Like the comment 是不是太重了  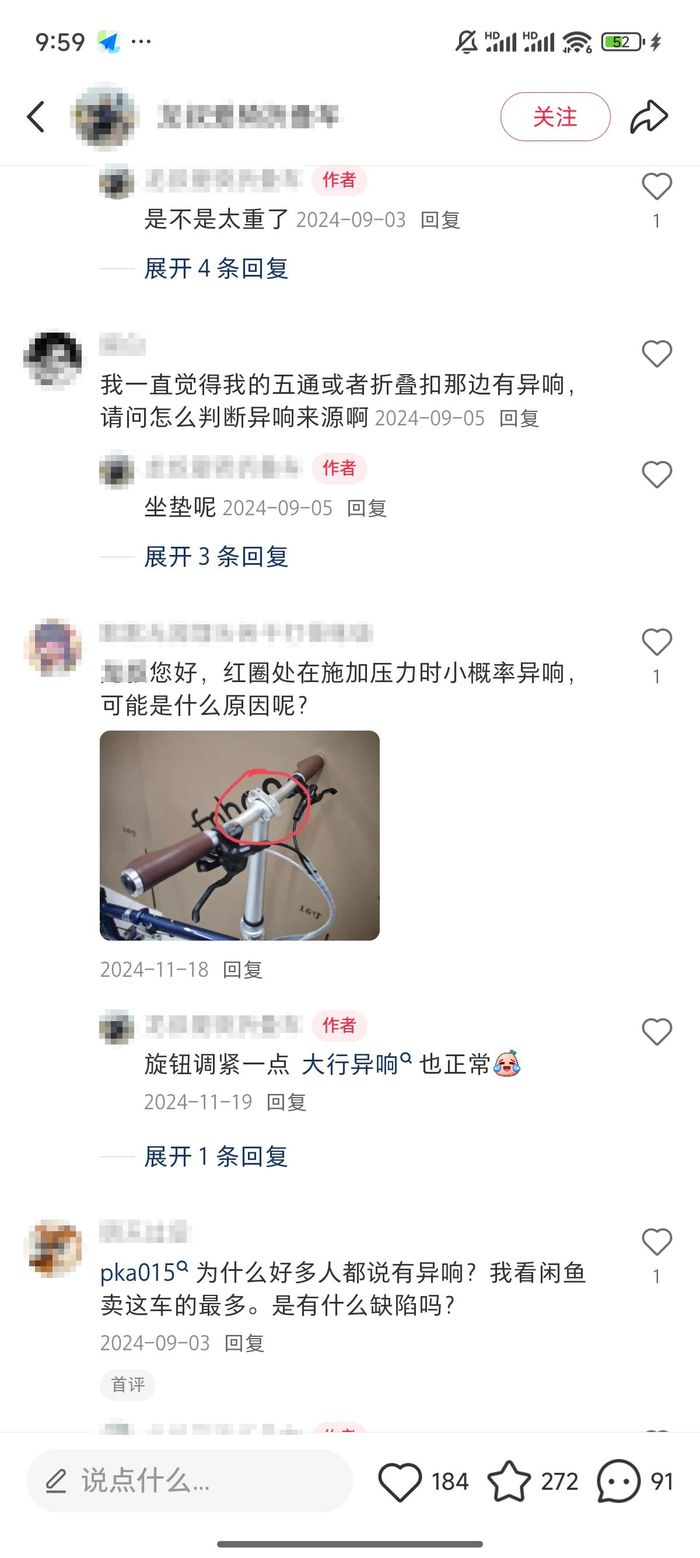657,186
